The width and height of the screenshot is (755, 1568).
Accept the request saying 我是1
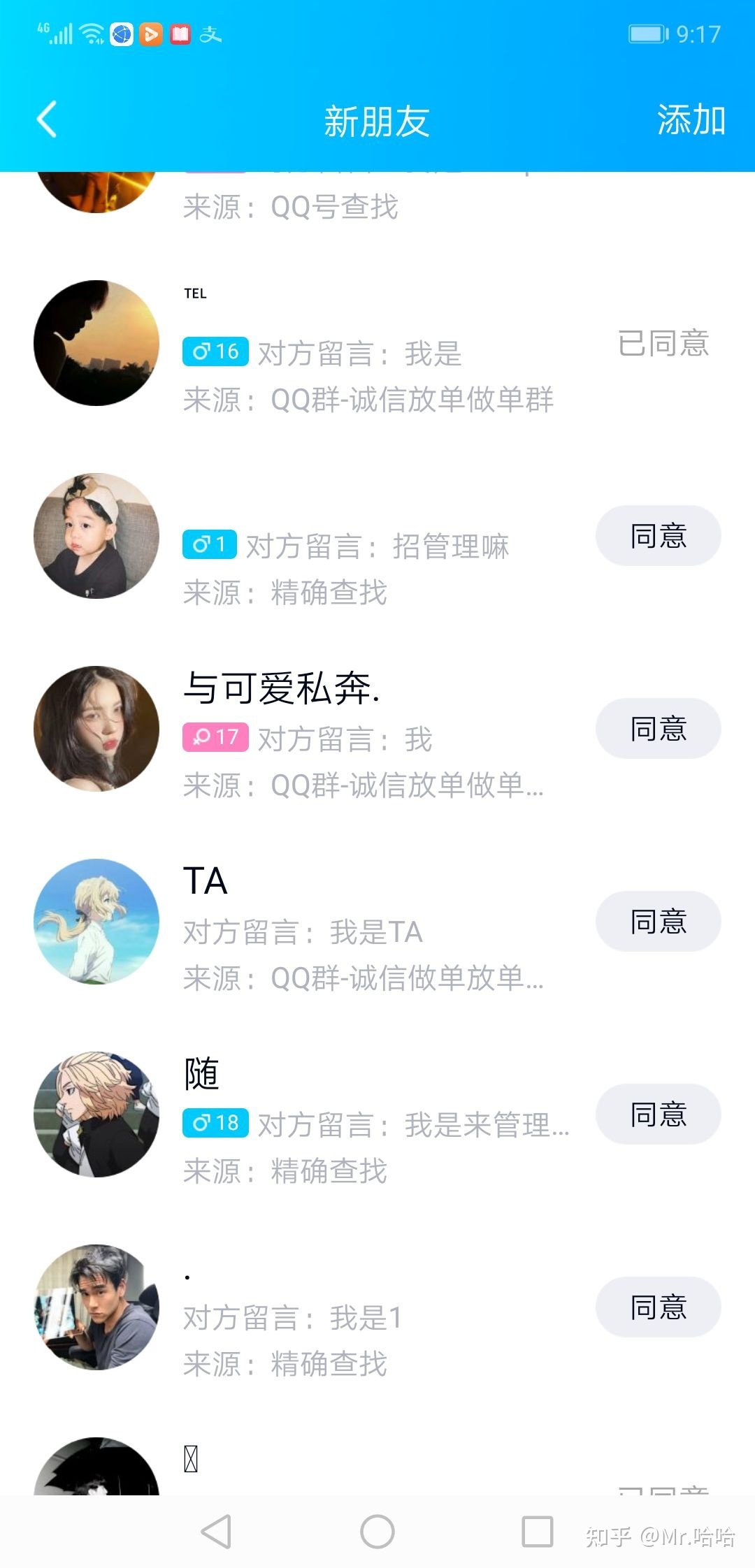point(657,1307)
